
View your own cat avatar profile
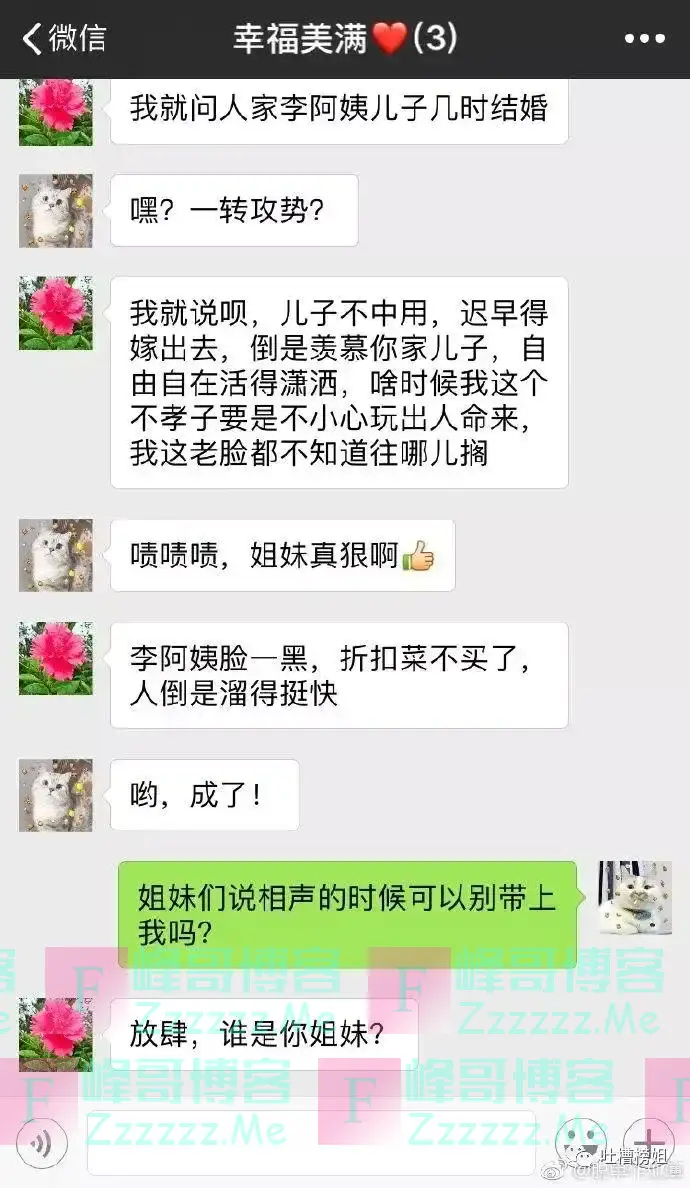[634, 898]
